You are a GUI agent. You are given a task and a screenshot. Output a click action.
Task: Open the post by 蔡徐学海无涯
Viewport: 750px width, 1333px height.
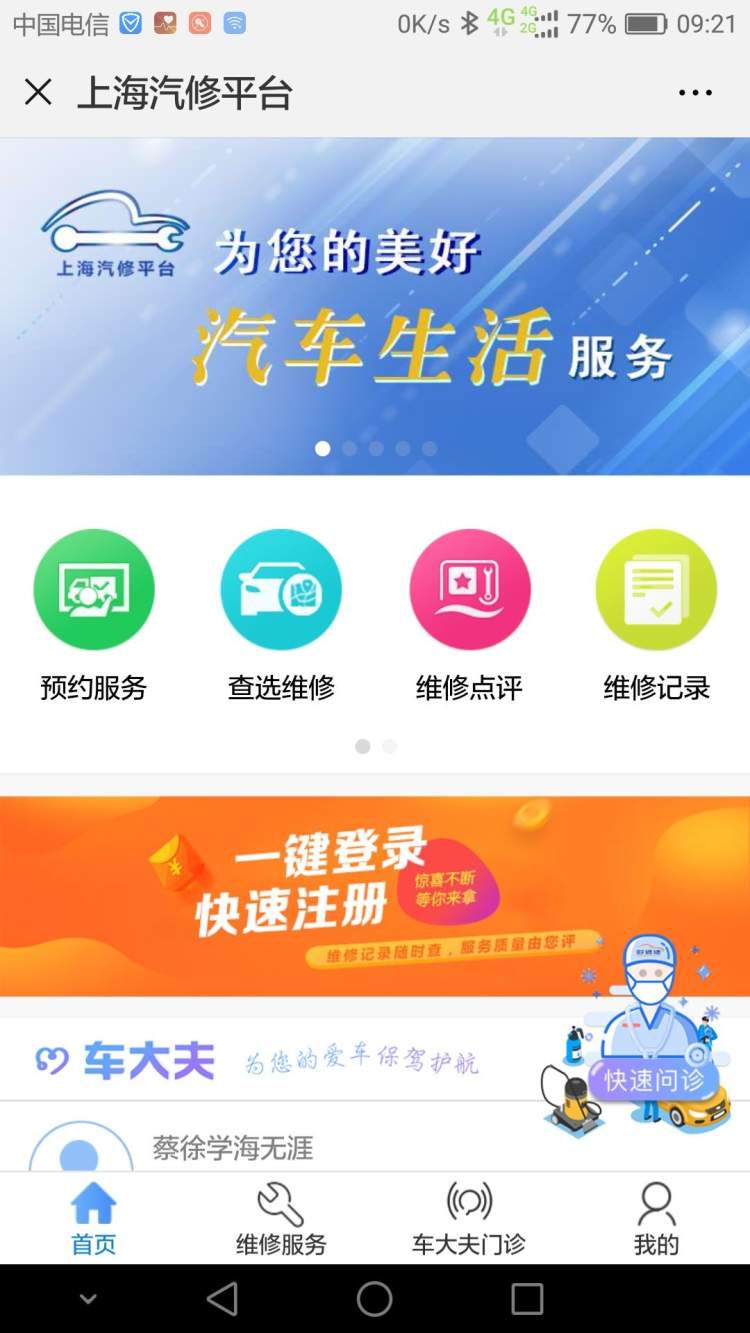[x=232, y=1148]
